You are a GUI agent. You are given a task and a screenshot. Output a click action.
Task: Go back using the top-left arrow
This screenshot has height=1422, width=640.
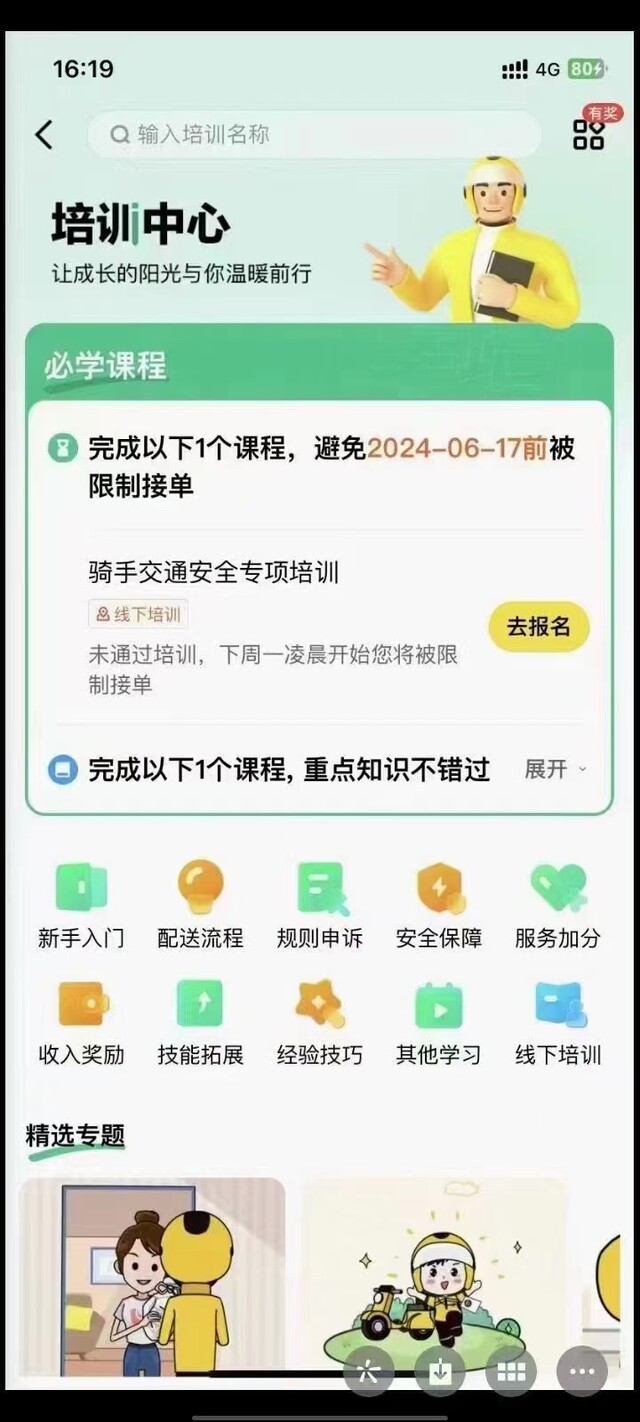point(44,135)
